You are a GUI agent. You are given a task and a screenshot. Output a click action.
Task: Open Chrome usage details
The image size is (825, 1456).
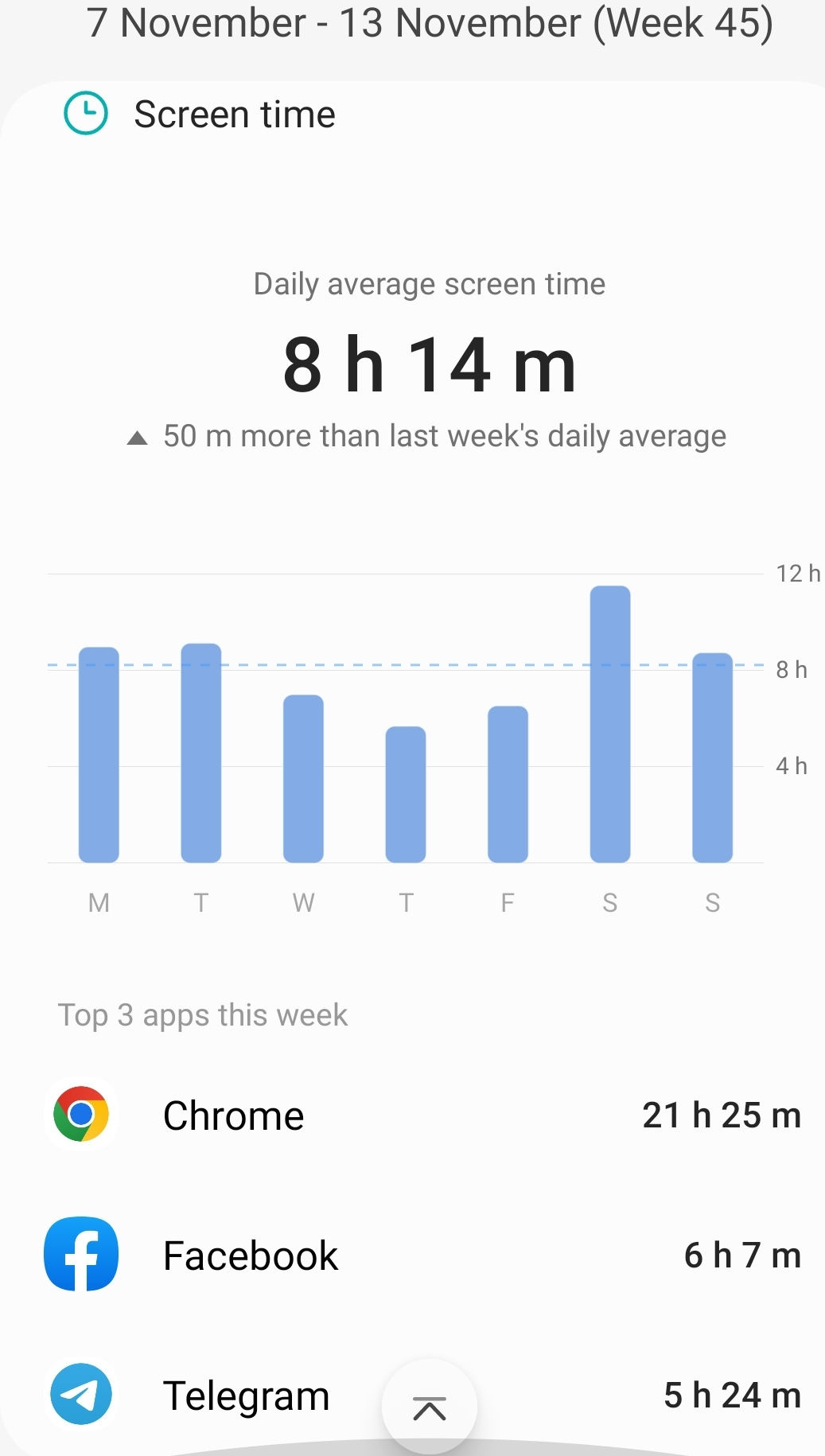(422, 1115)
